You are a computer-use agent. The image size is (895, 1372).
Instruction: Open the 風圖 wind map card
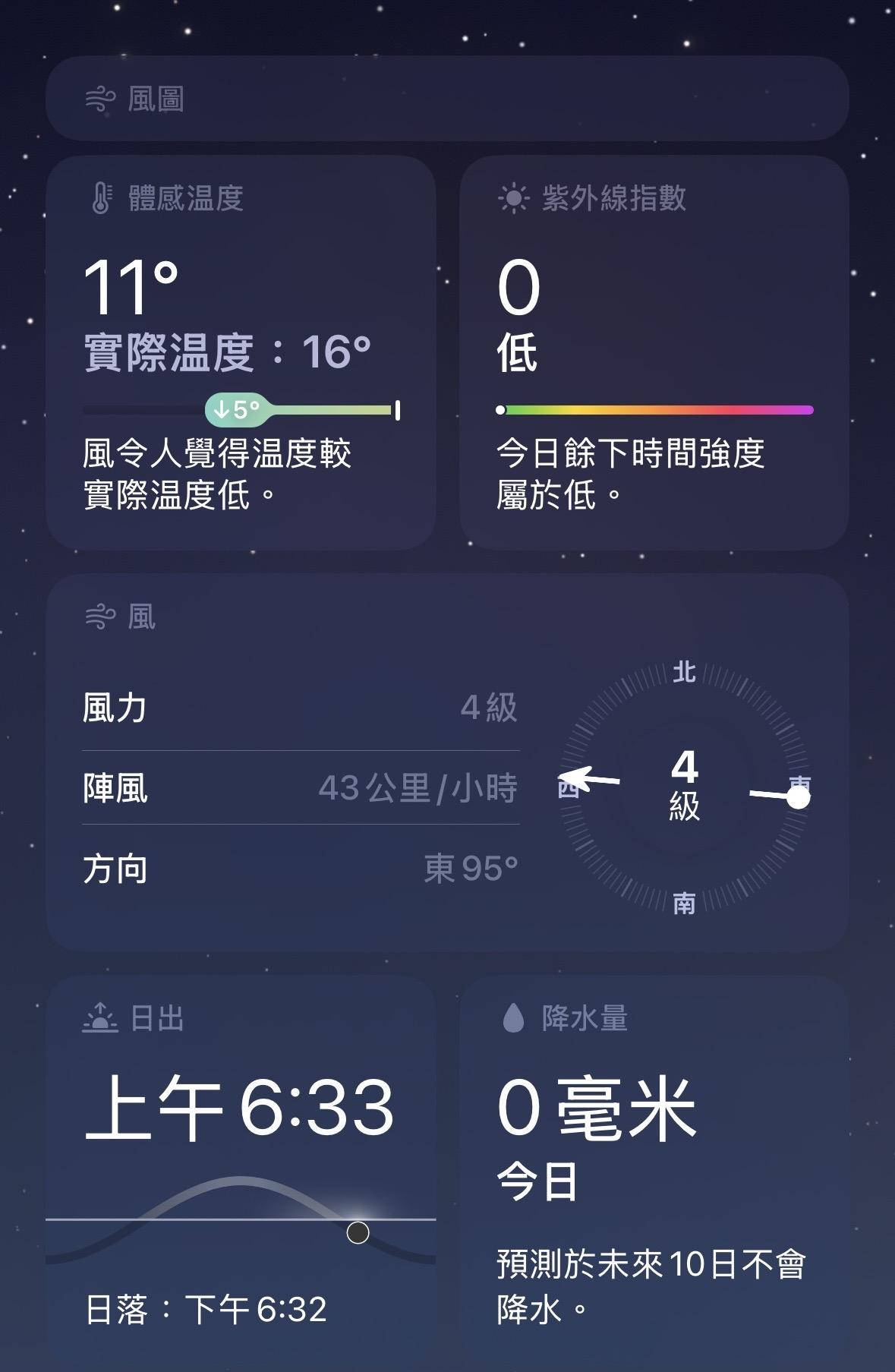point(447,99)
